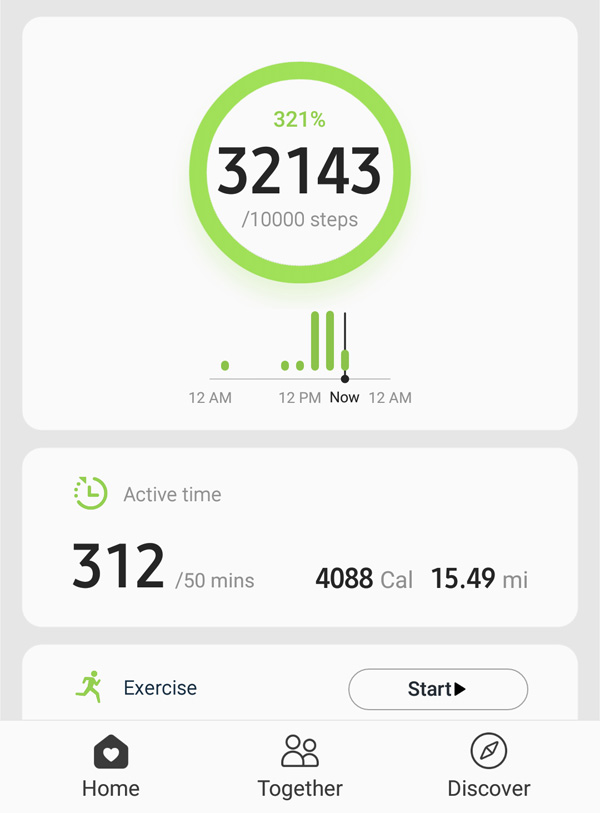Open the Exercise card
This screenshot has height=813, width=600.
click(x=160, y=688)
